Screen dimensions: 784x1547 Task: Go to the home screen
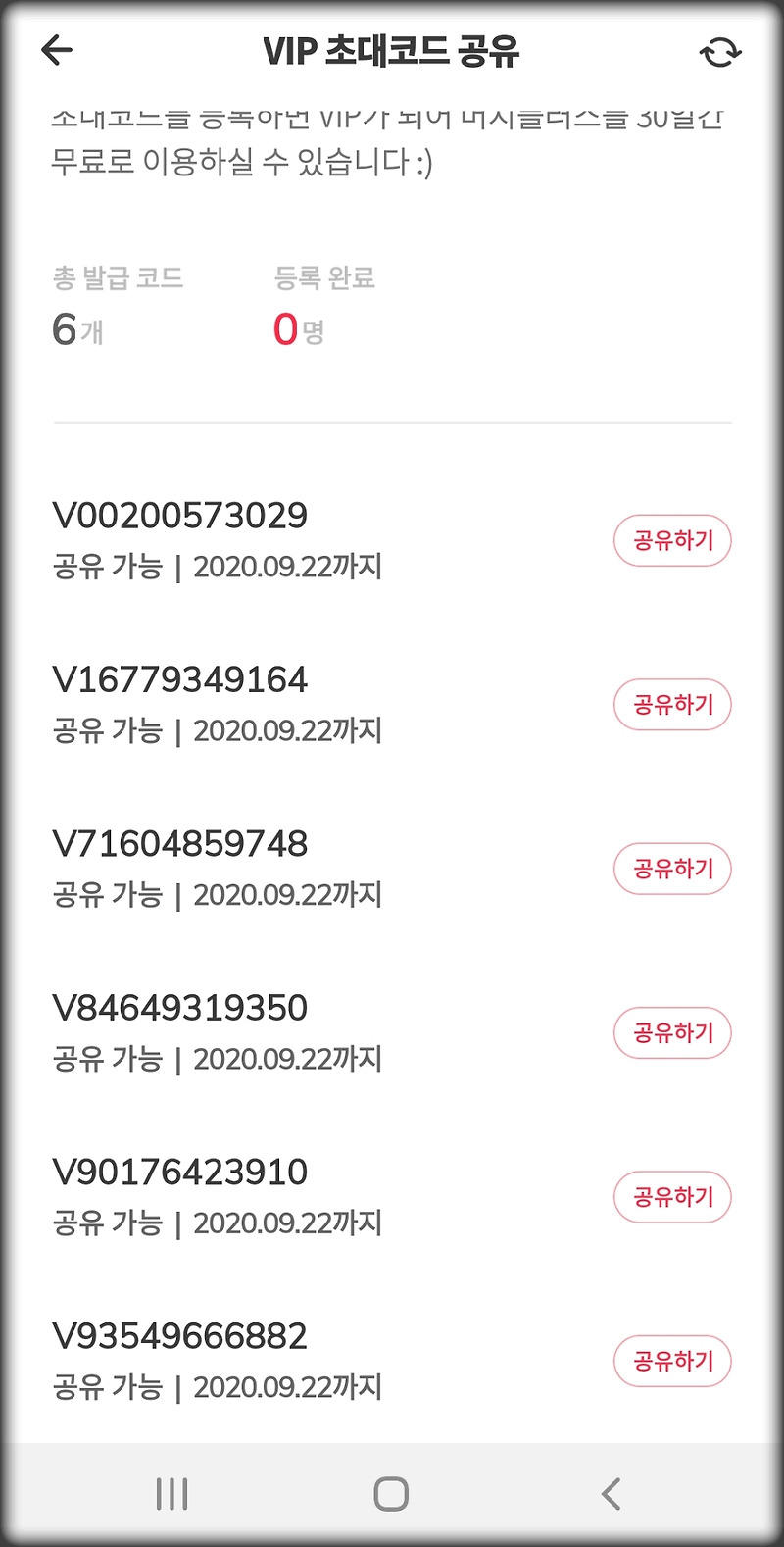tap(391, 1494)
